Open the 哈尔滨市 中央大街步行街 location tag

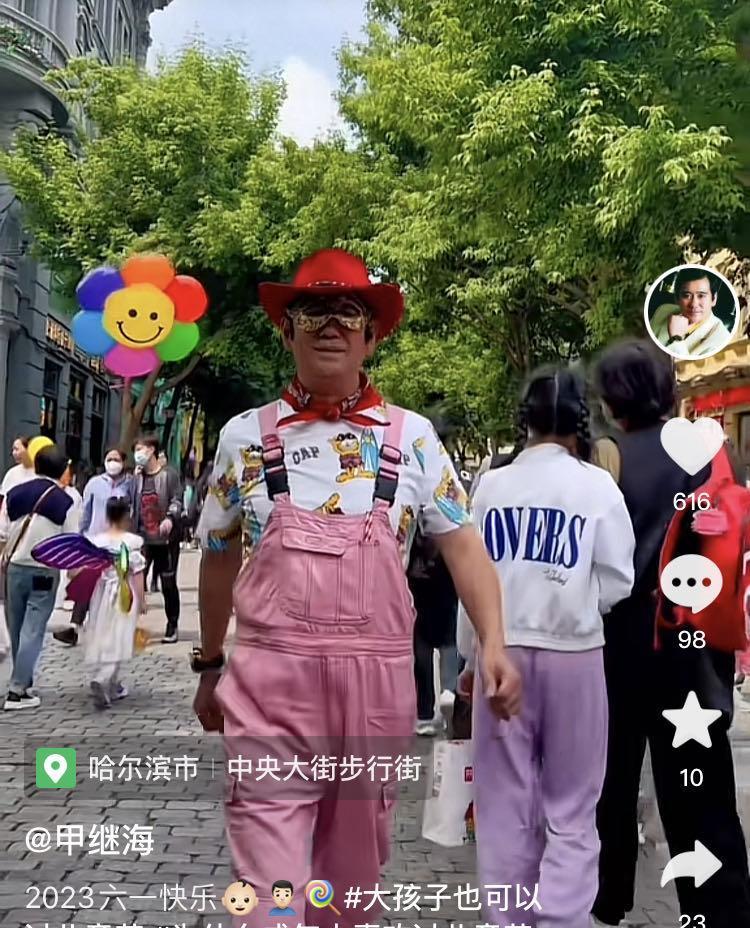point(230,768)
